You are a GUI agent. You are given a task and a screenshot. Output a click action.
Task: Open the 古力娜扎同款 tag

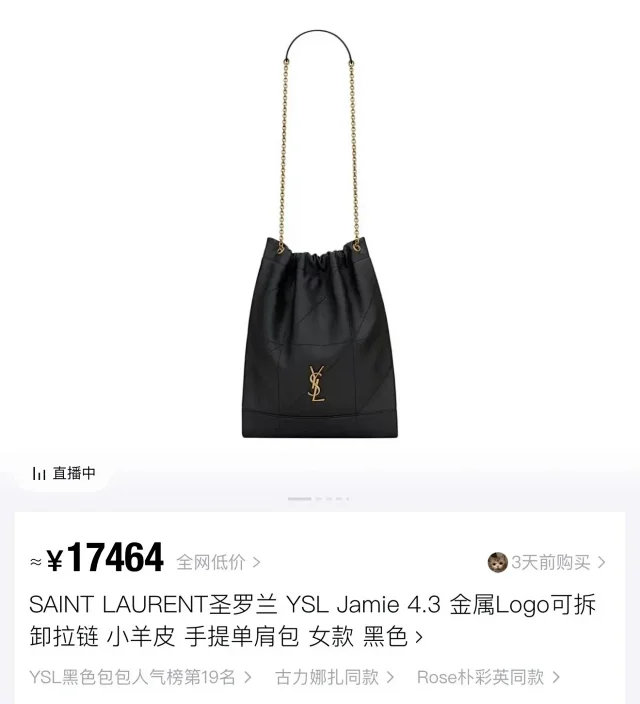click(334, 677)
